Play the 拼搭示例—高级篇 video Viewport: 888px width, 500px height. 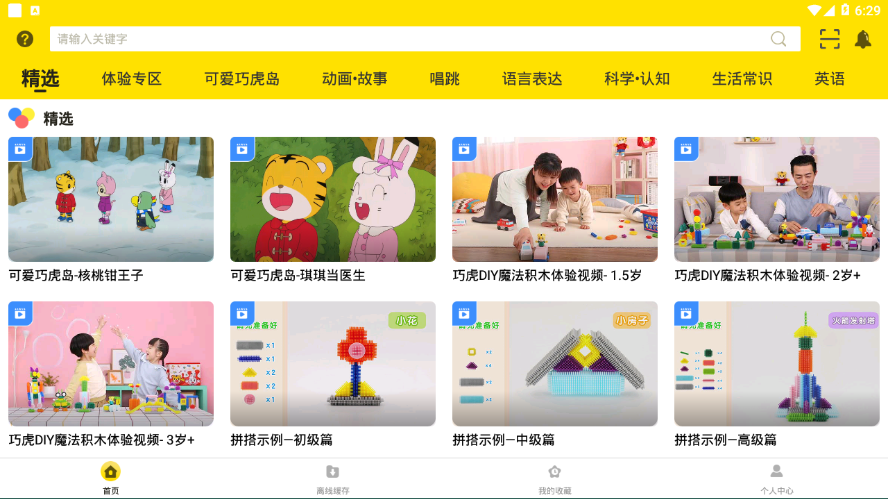coord(777,364)
